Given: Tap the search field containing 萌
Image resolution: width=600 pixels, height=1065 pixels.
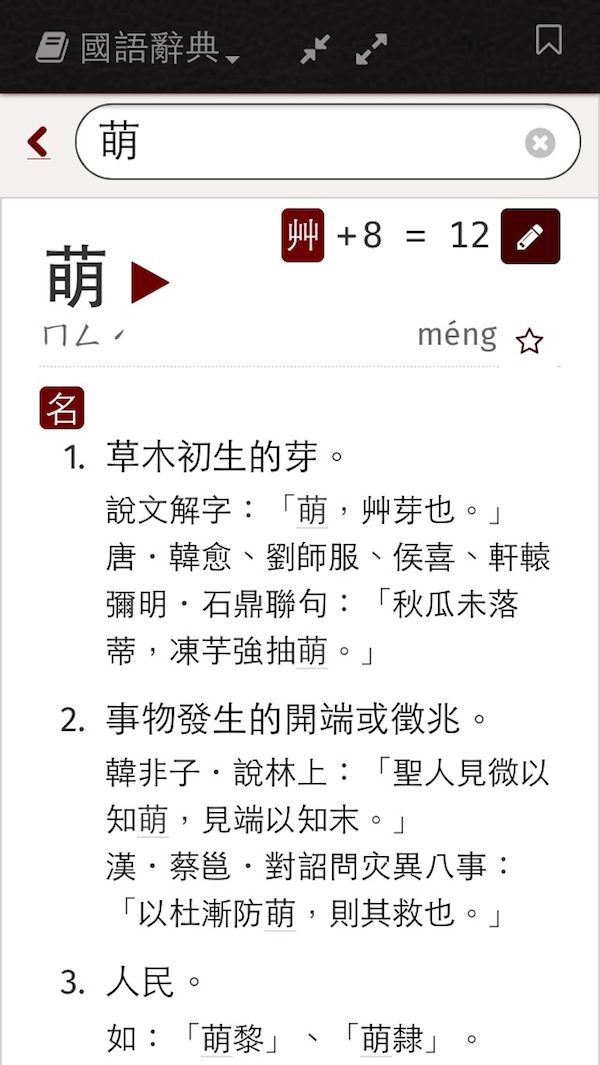Looking at the screenshot, I should tap(300, 142).
